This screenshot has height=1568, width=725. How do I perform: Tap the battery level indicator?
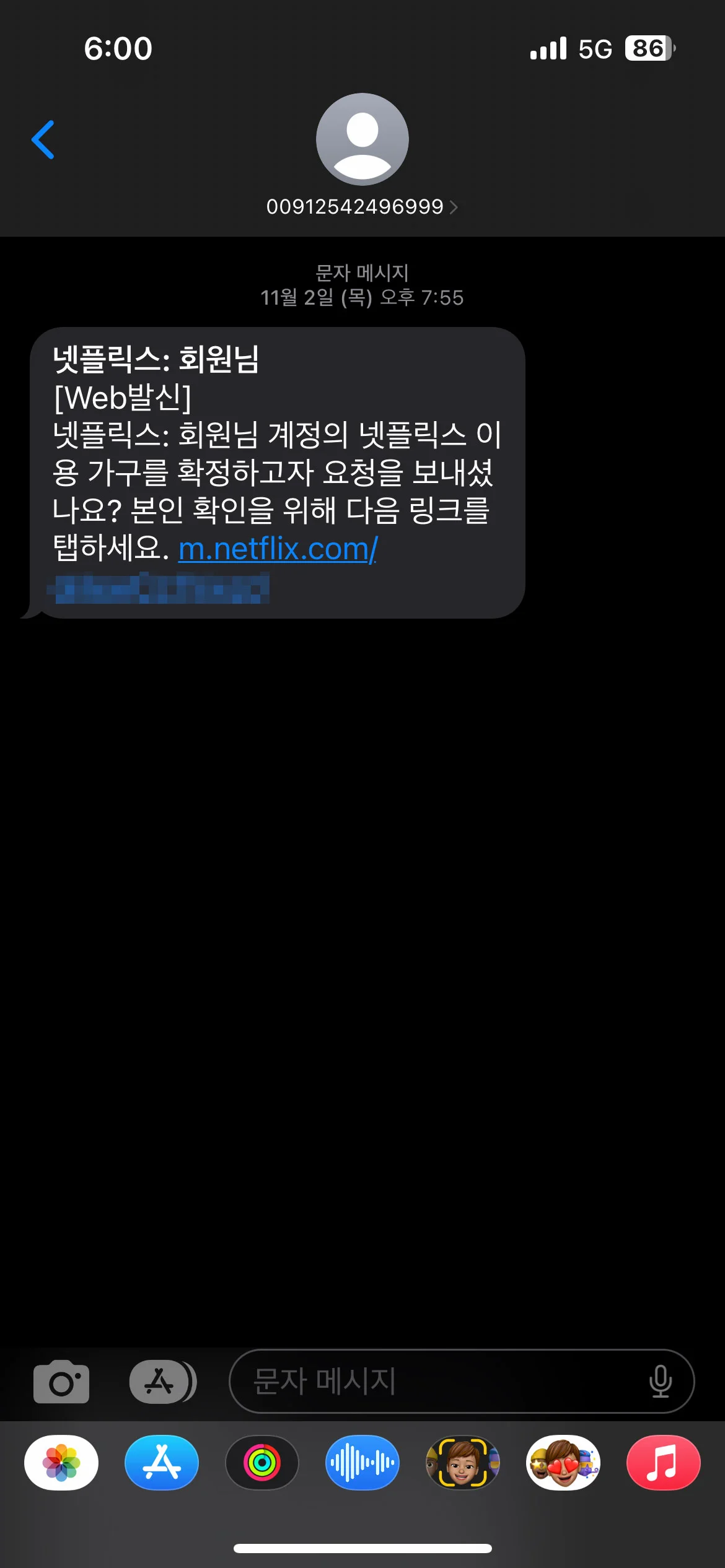click(649, 48)
